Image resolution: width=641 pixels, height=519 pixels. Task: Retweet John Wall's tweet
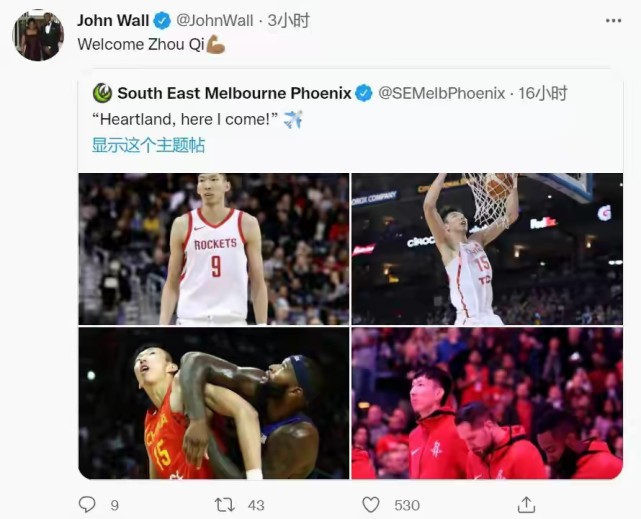(x=225, y=505)
